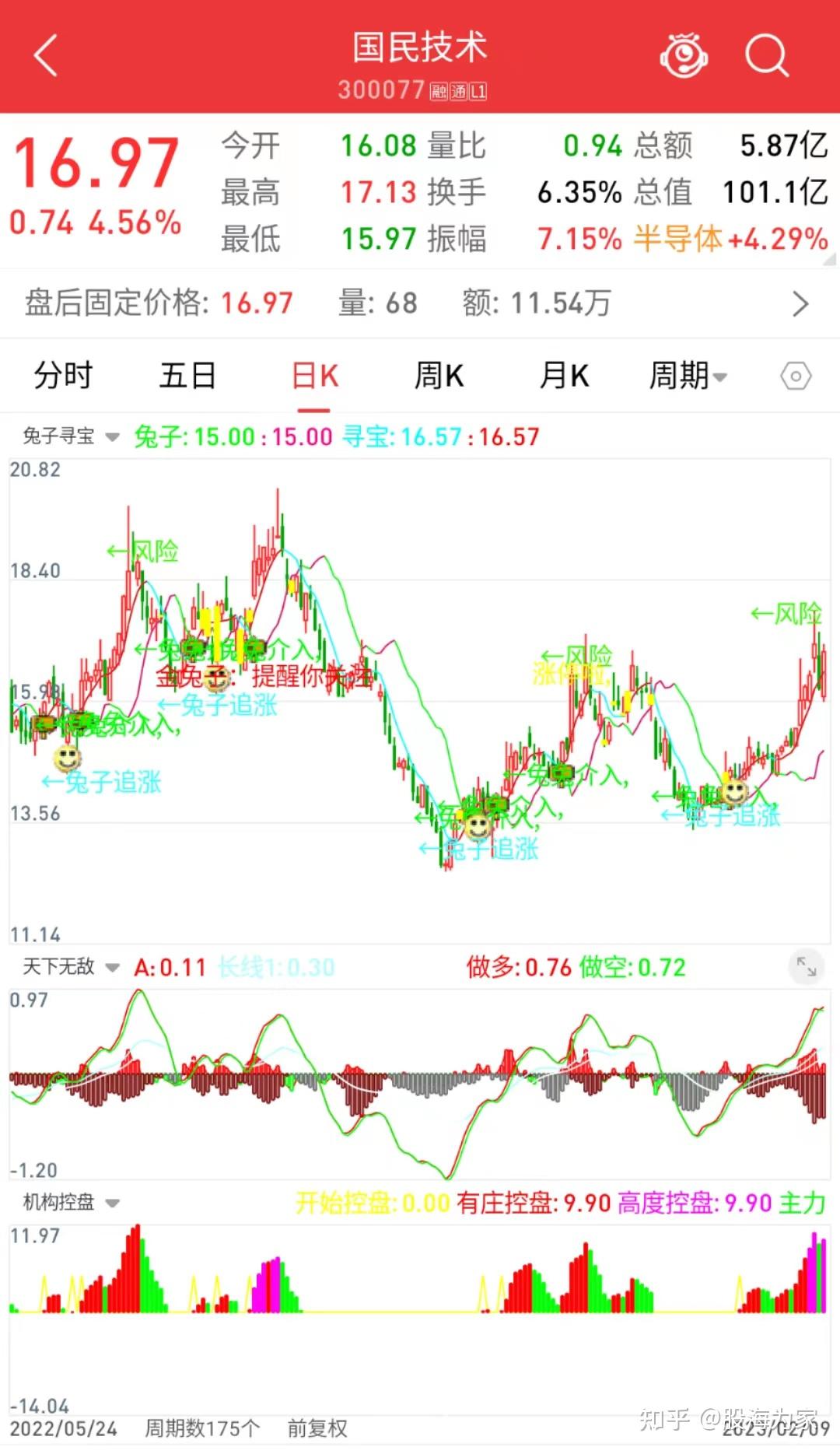Image resolution: width=840 pixels, height=1454 pixels.
Task: Switch to the 周K chart tab
Action: click(x=439, y=377)
